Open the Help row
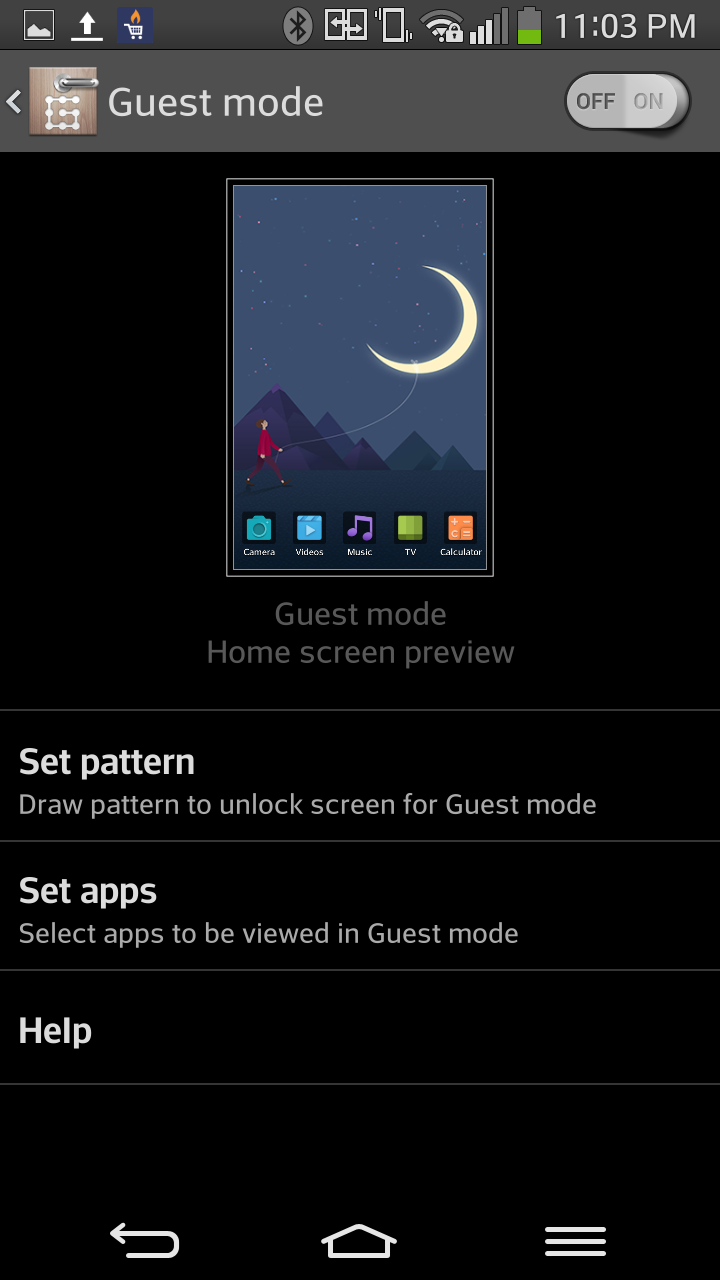720x1280 pixels. pyautogui.click(x=360, y=1028)
